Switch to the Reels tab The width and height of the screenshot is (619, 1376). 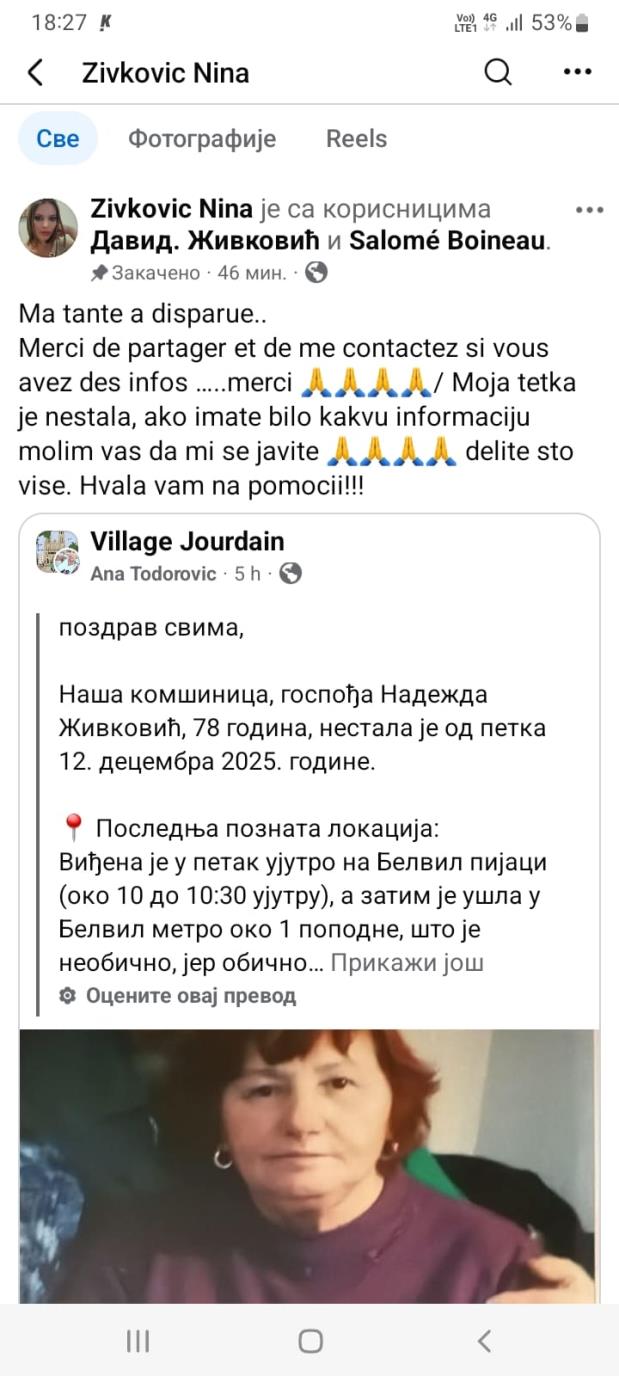click(356, 139)
